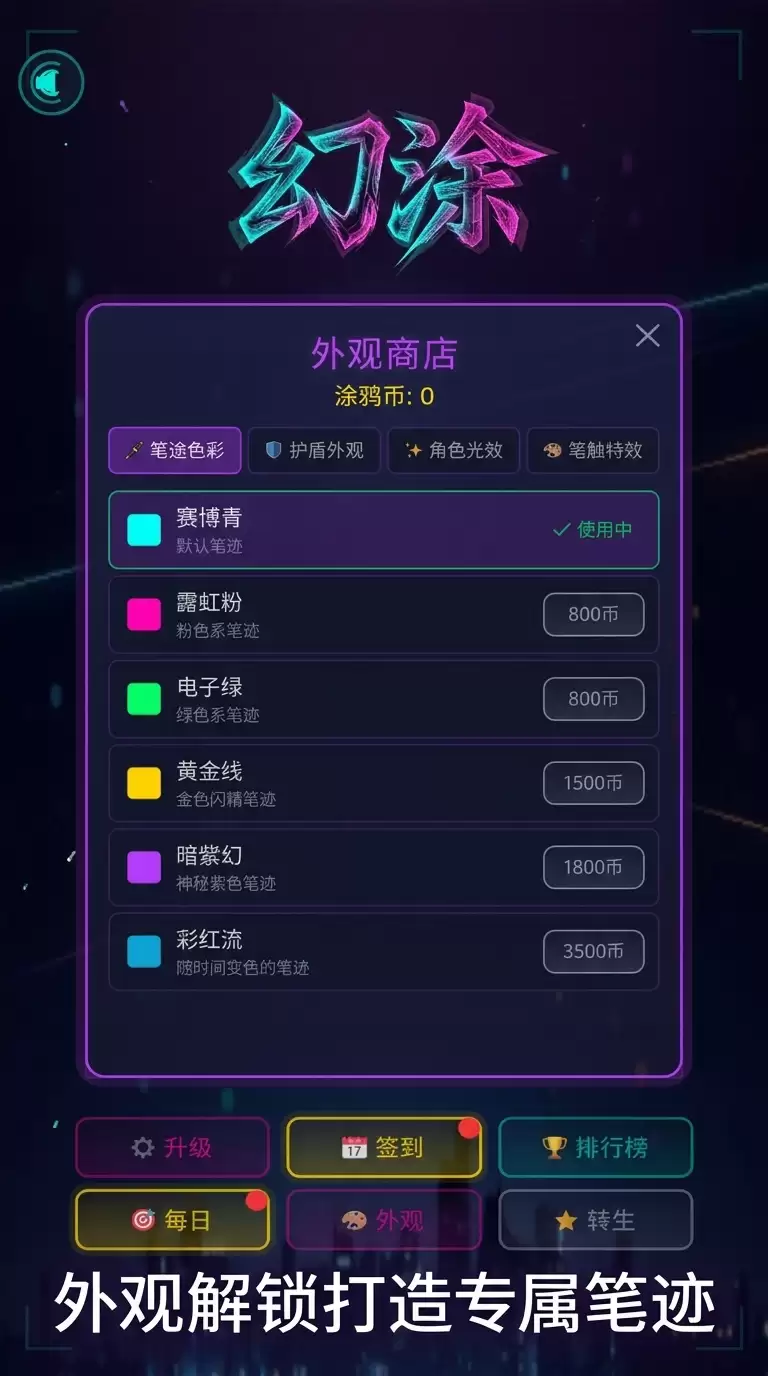Switch to the 角色光效 tab
Image resolution: width=768 pixels, height=1376 pixels.
454,450
